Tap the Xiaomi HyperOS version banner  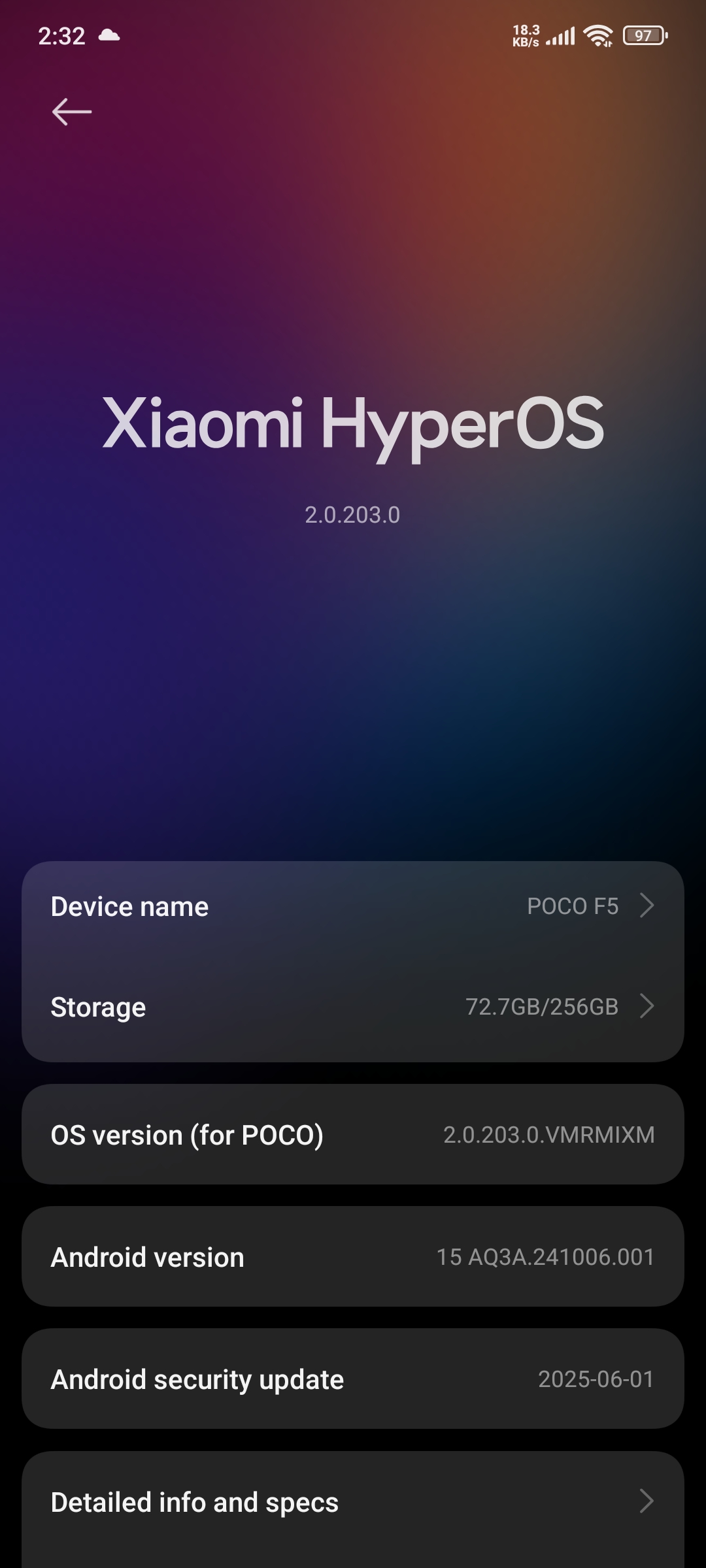(x=353, y=457)
